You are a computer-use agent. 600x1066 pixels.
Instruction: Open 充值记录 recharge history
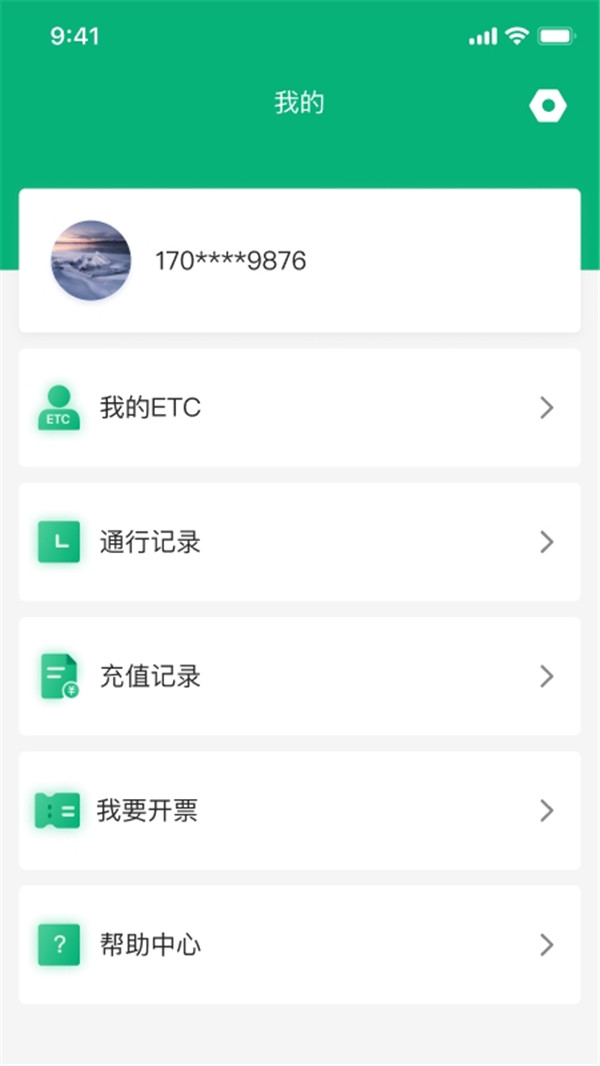pos(299,676)
